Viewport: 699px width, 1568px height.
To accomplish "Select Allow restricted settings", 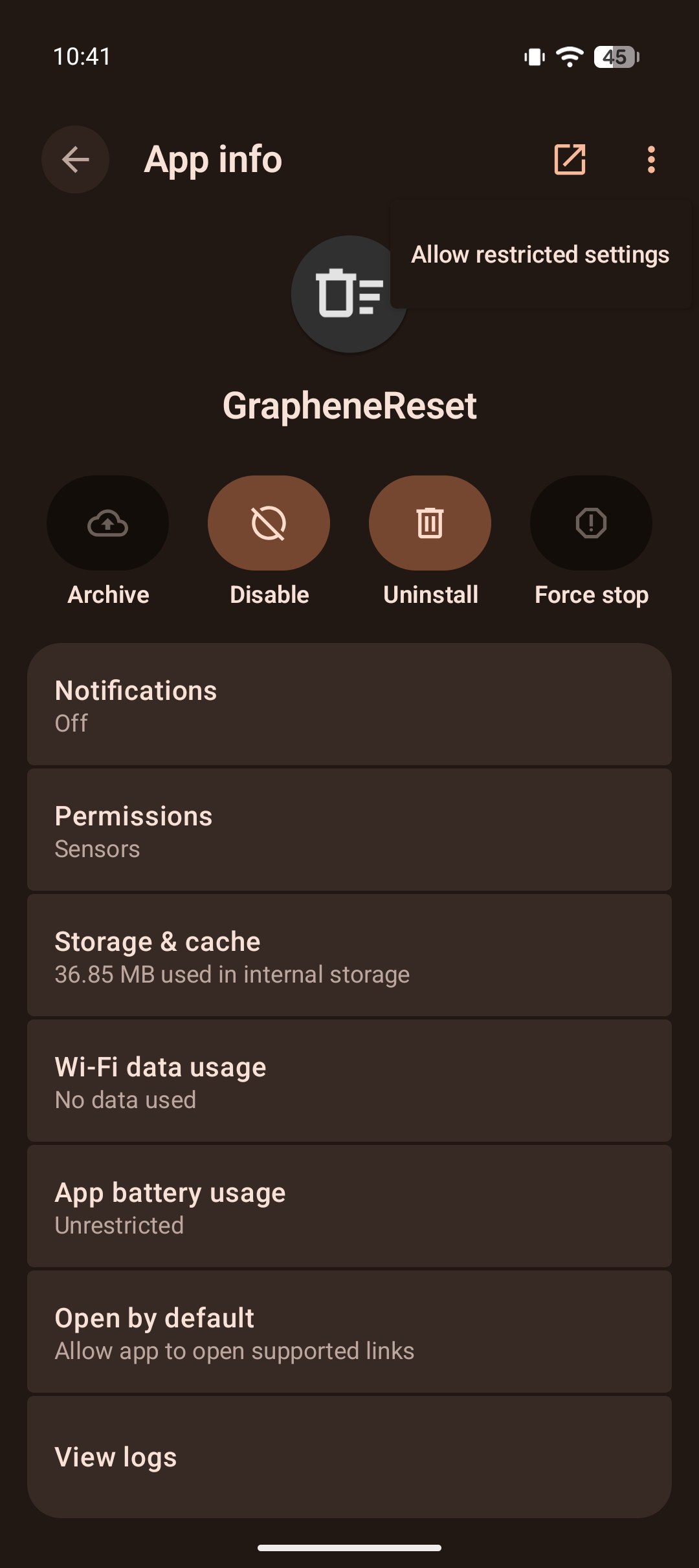I will tap(539, 254).
